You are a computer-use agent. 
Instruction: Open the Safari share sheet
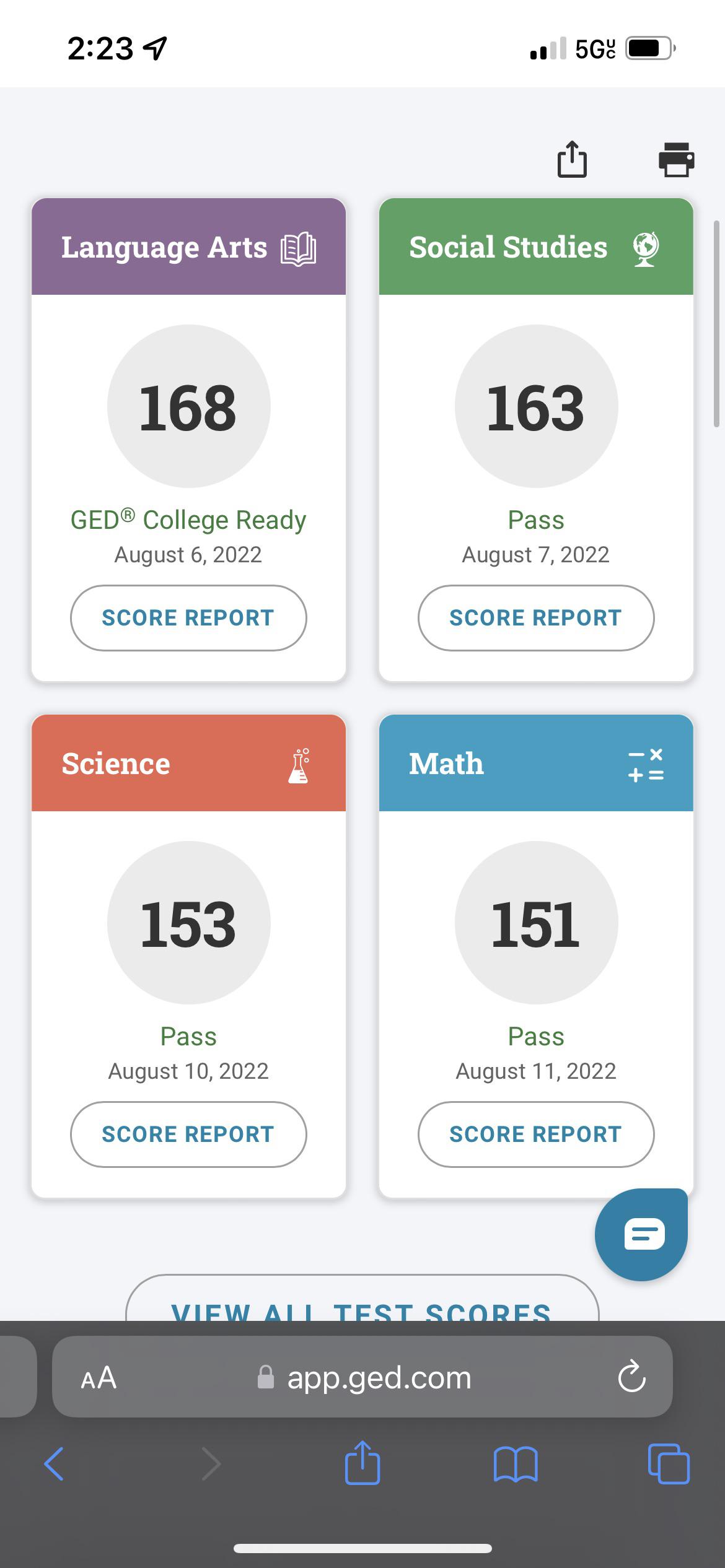coord(362,1464)
